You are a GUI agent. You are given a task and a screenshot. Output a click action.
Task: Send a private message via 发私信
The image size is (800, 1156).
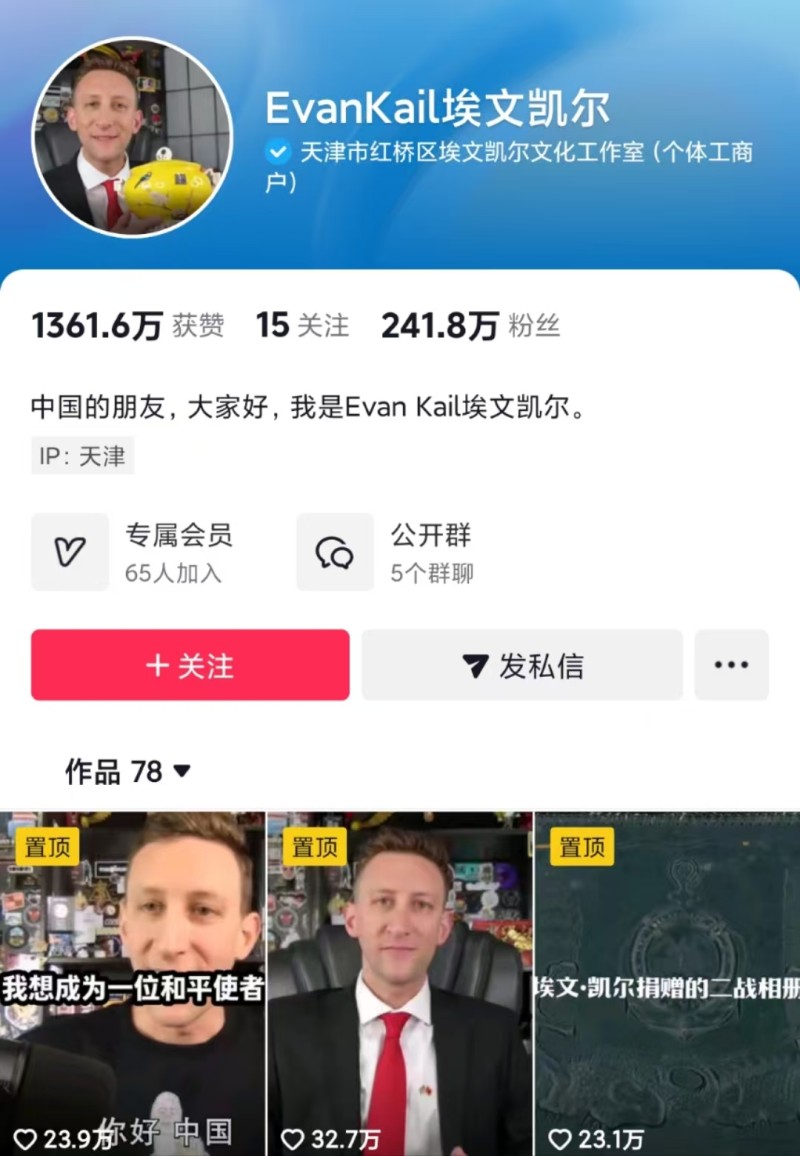coord(522,665)
